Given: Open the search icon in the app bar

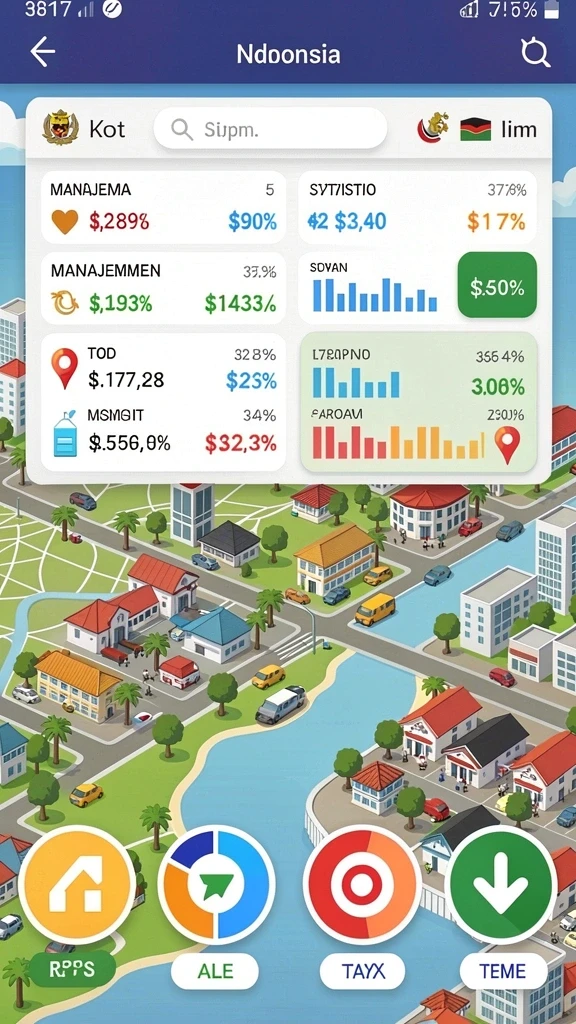Looking at the screenshot, I should [535, 52].
